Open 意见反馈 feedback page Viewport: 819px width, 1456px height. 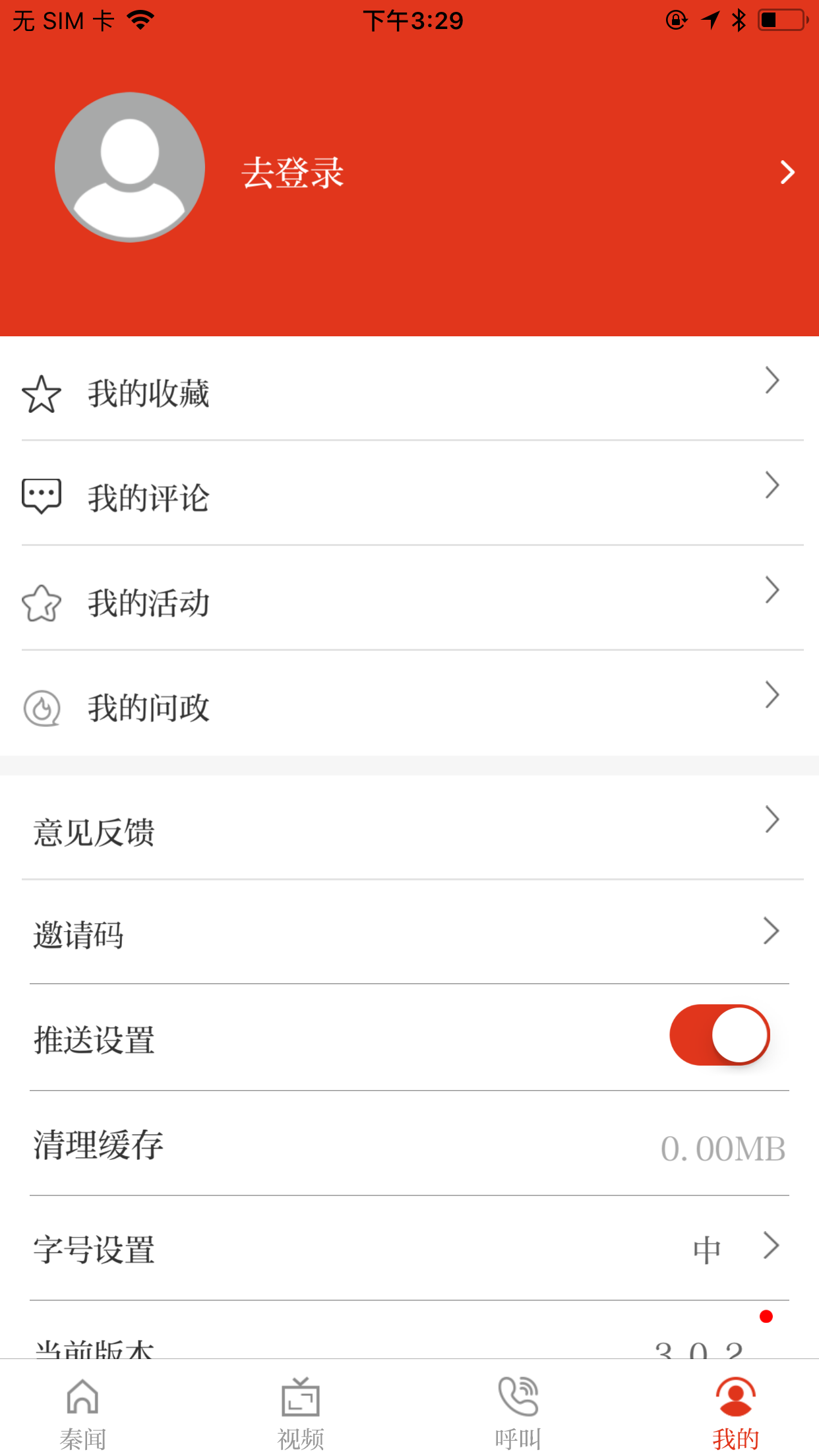click(x=94, y=833)
